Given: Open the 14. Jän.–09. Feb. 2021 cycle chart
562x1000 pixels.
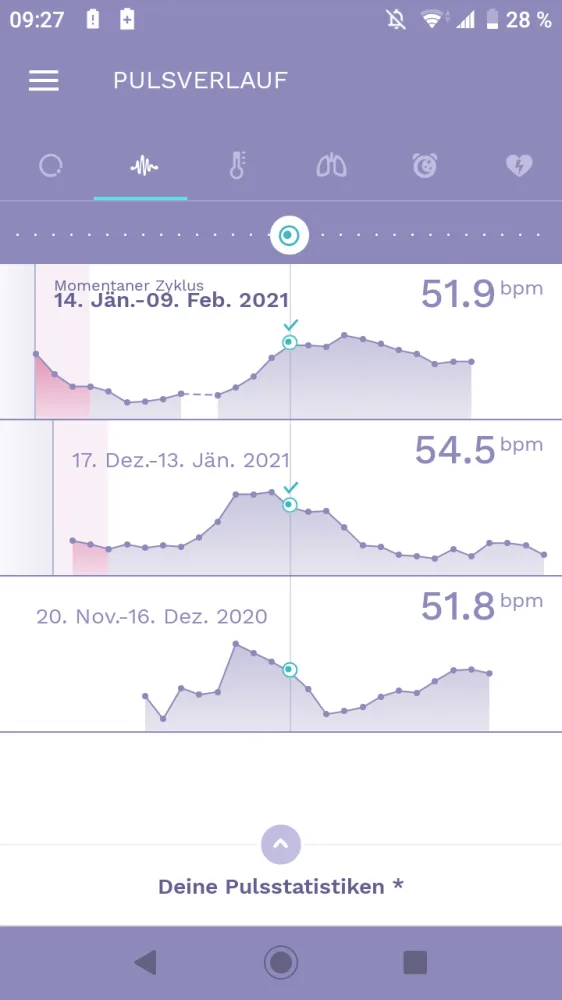Looking at the screenshot, I should coord(281,342).
